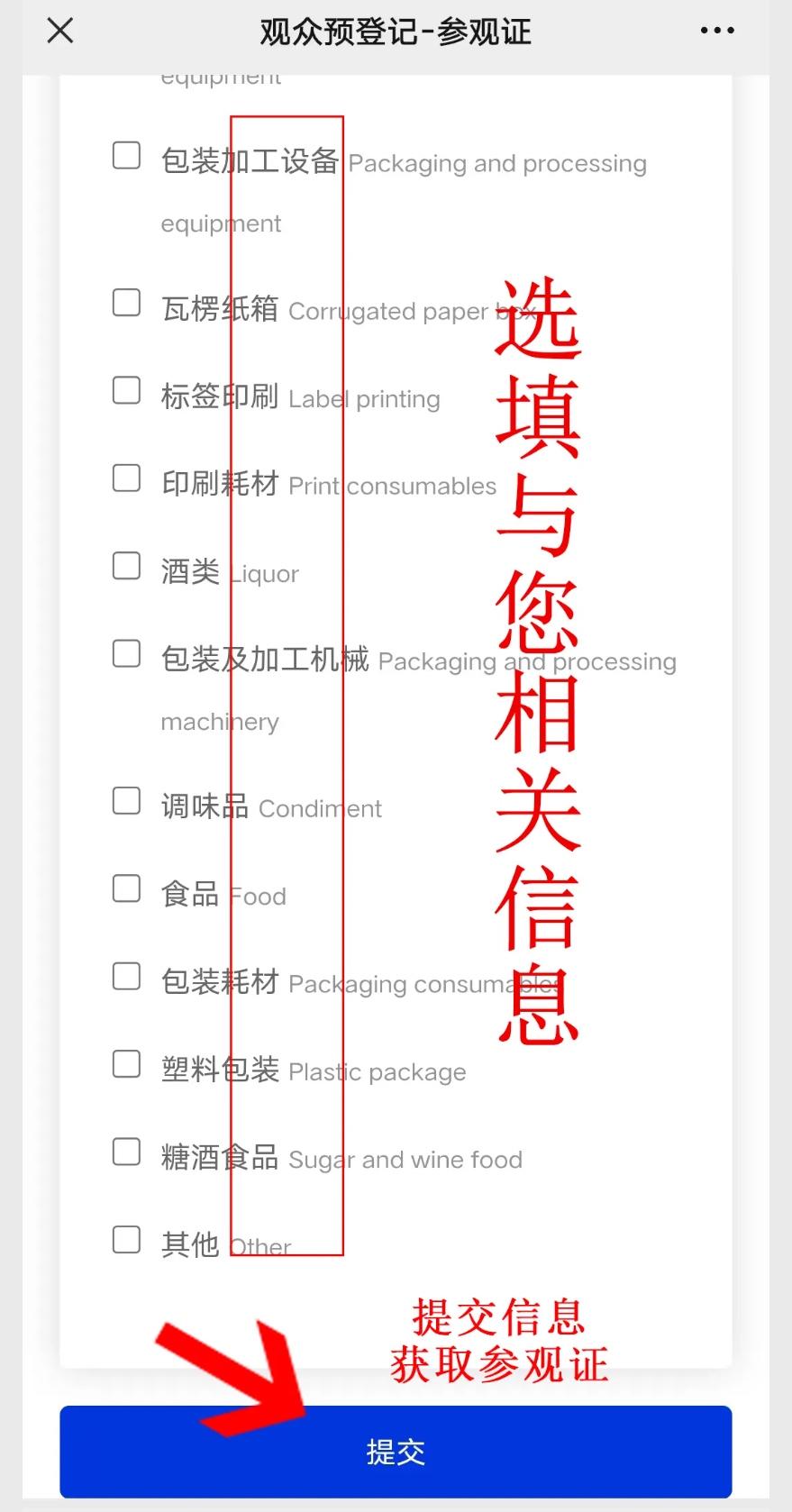Select 糖酒食品 Sugar and wine food

(x=126, y=1152)
